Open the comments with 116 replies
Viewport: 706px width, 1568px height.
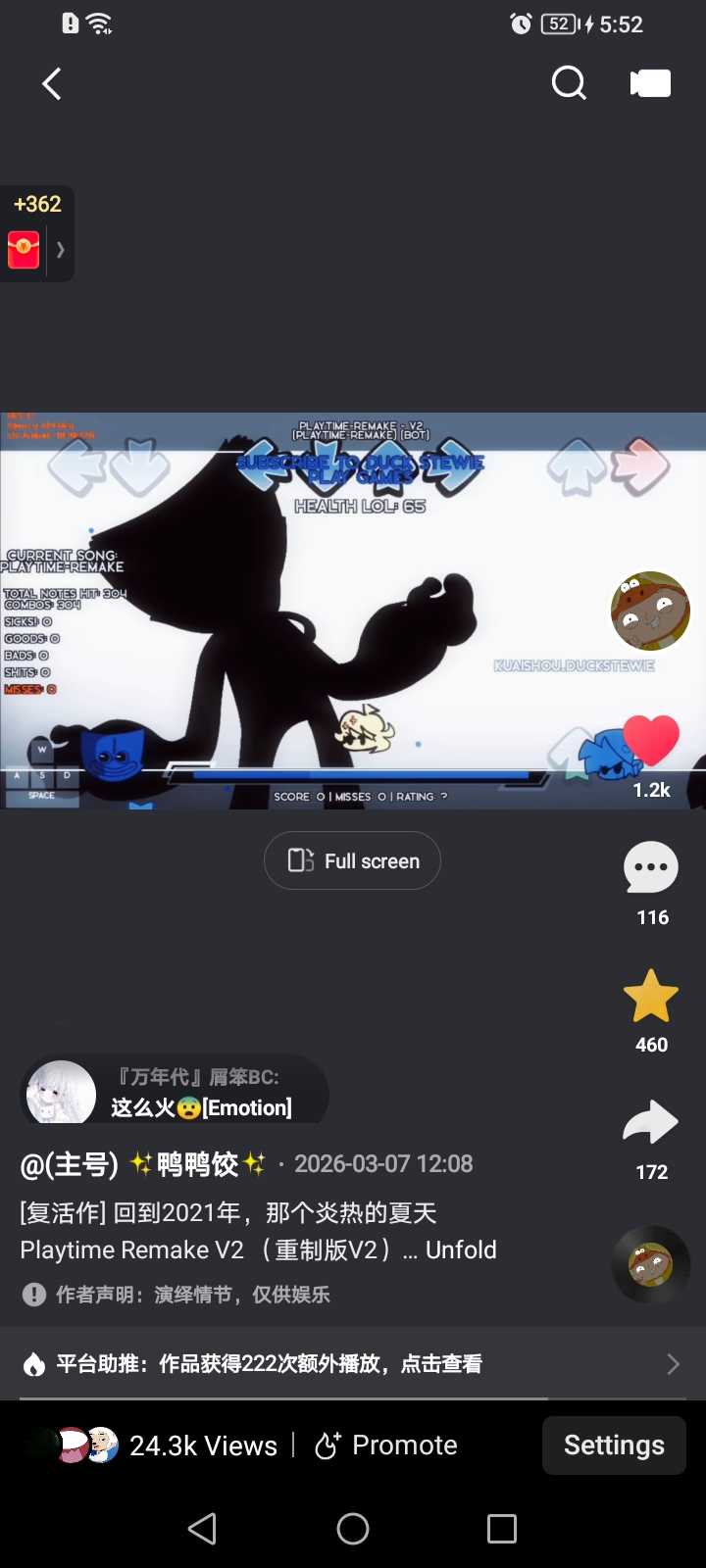click(651, 868)
